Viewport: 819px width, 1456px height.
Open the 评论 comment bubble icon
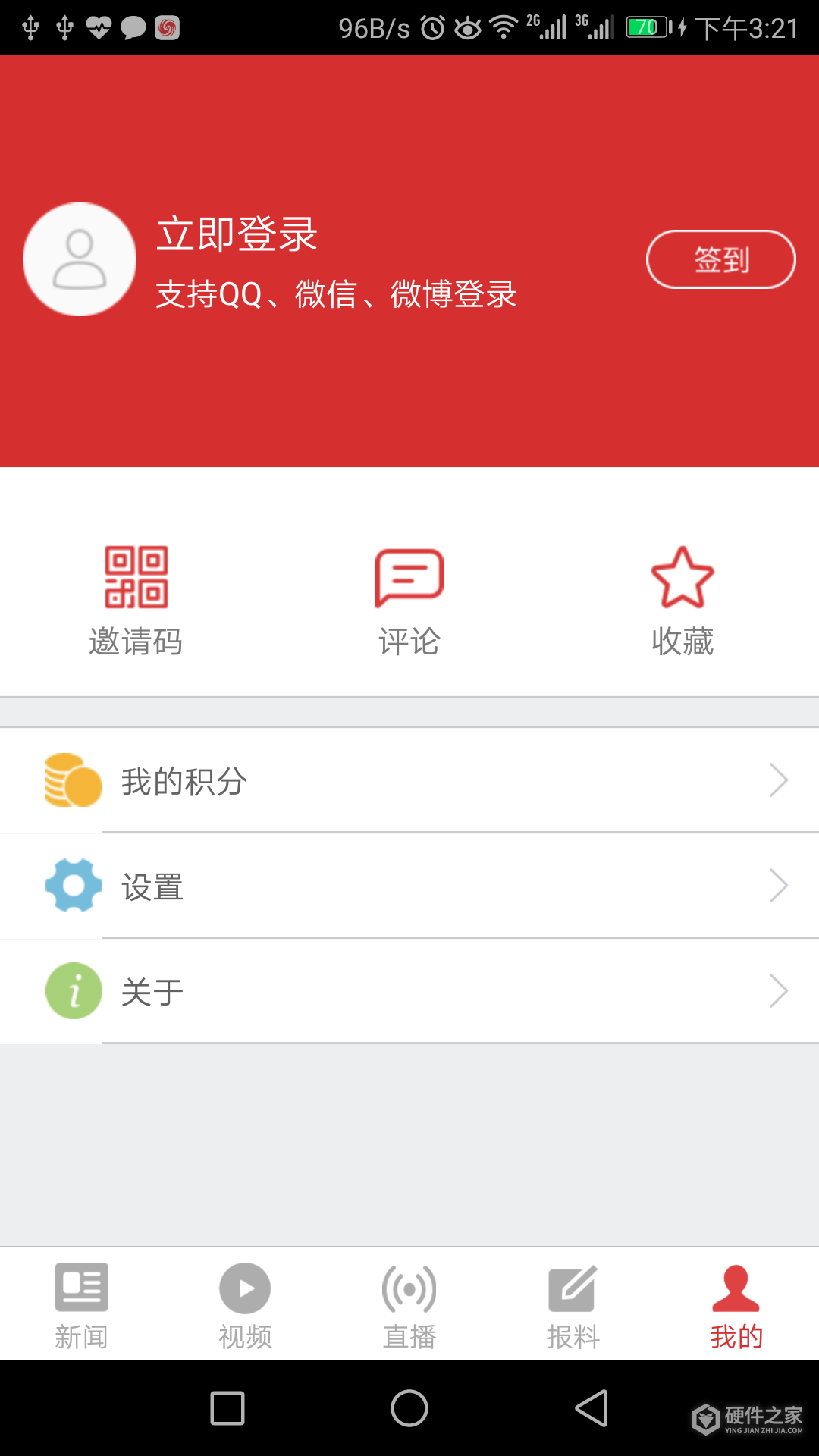(x=409, y=579)
